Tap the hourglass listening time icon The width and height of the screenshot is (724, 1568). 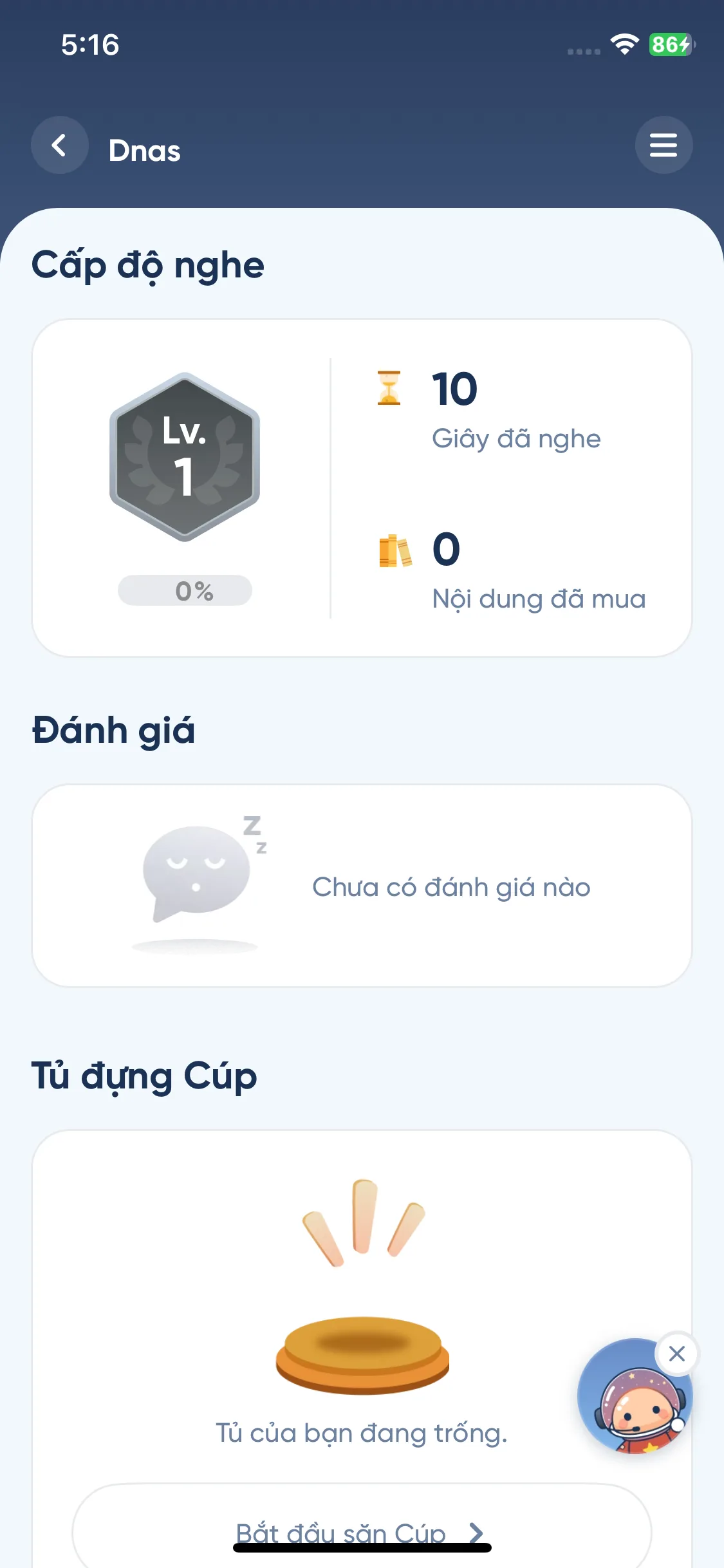389,387
